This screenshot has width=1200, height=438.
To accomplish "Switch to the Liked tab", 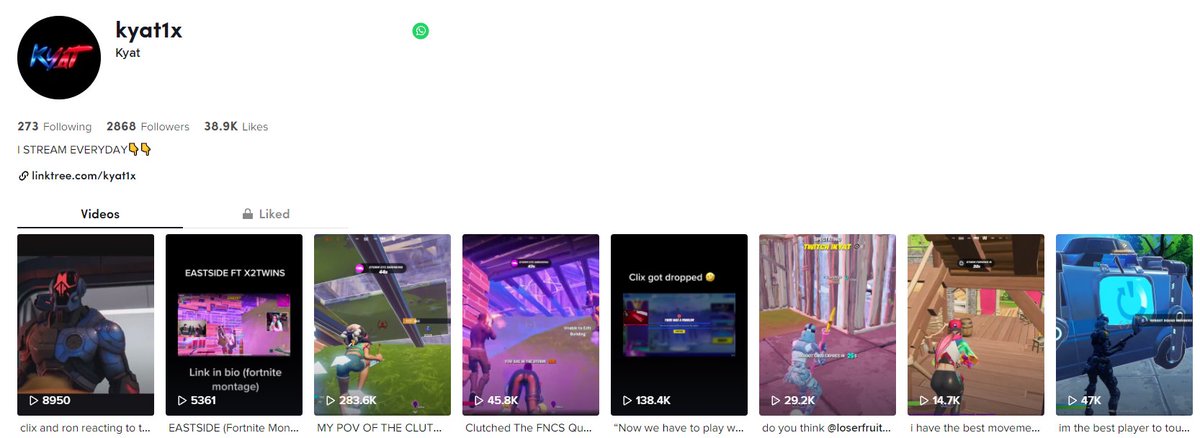I will [266, 214].
